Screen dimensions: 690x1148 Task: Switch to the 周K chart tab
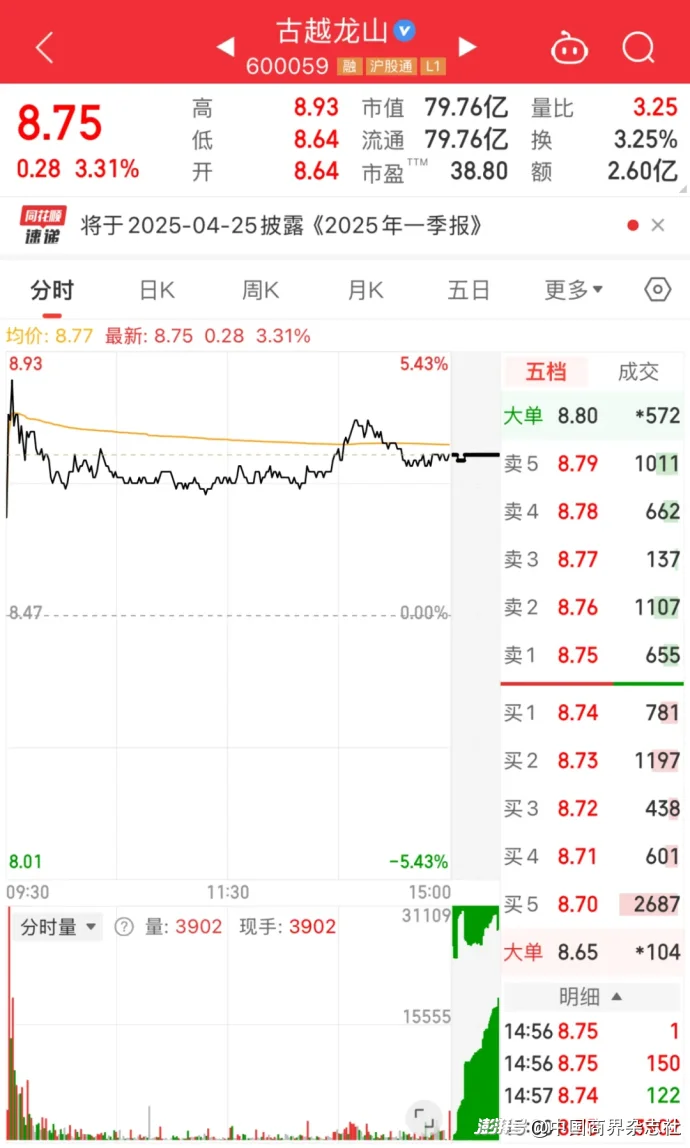(261, 291)
